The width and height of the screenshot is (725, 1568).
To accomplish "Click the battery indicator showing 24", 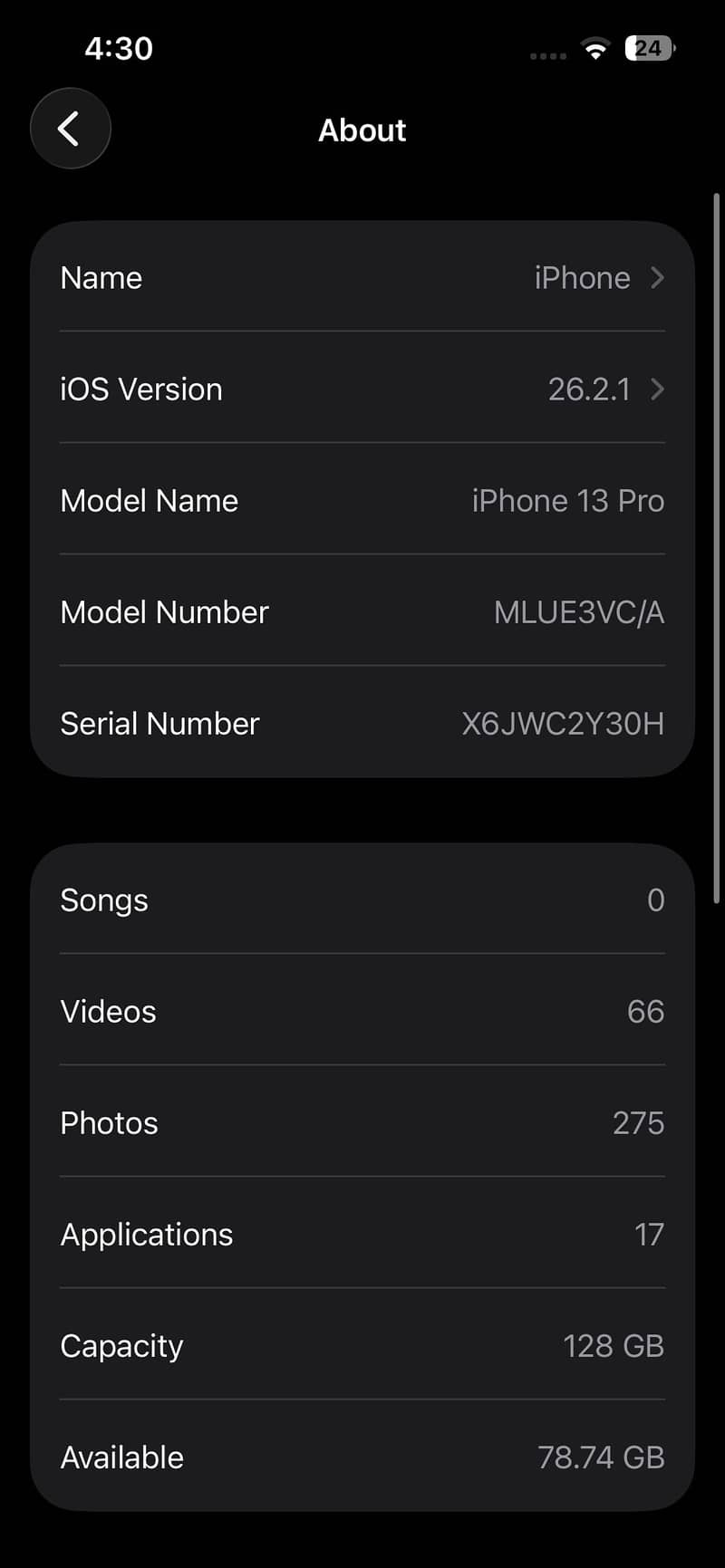I will tap(649, 48).
